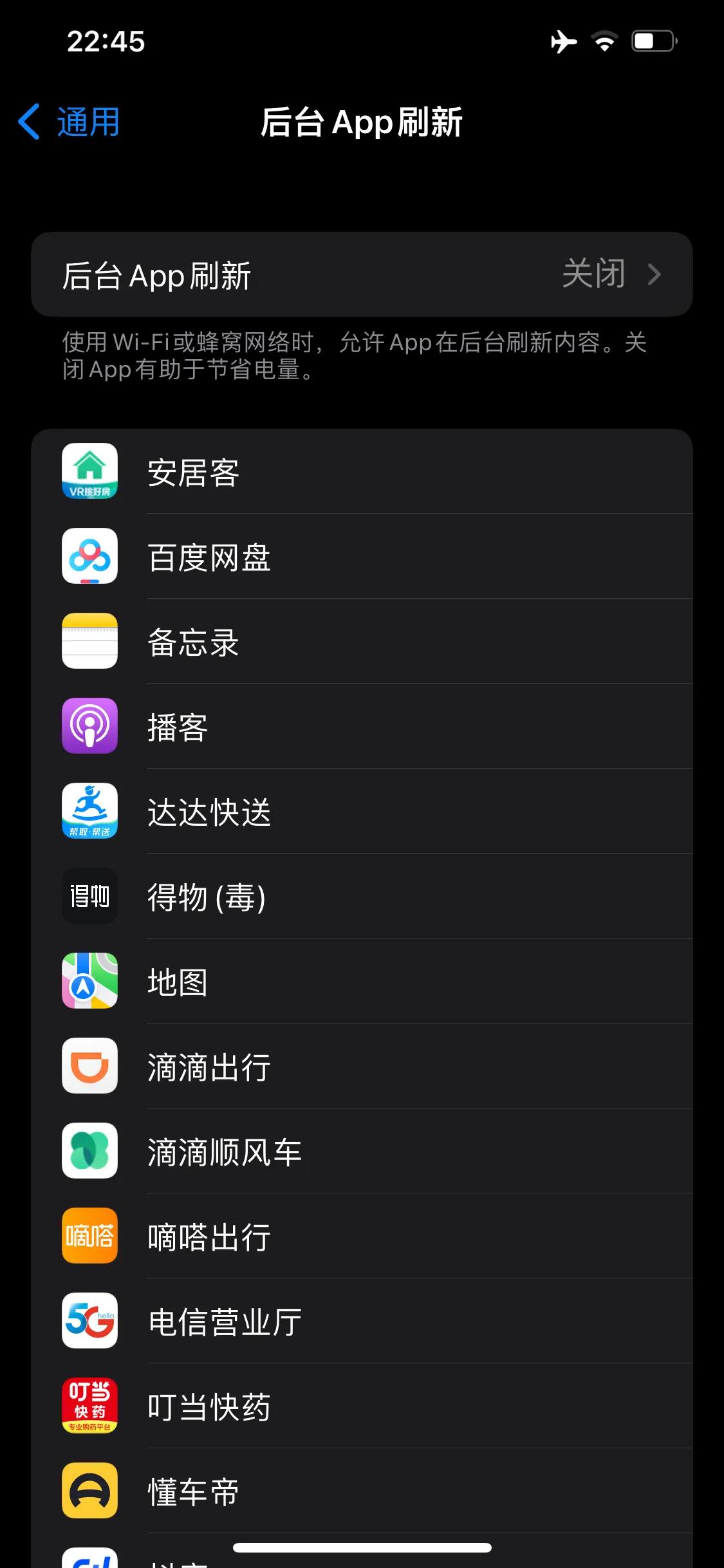Tap the 5G 电信营业厅 icon
Image resolution: width=724 pixels, height=1568 pixels.
[89, 1321]
